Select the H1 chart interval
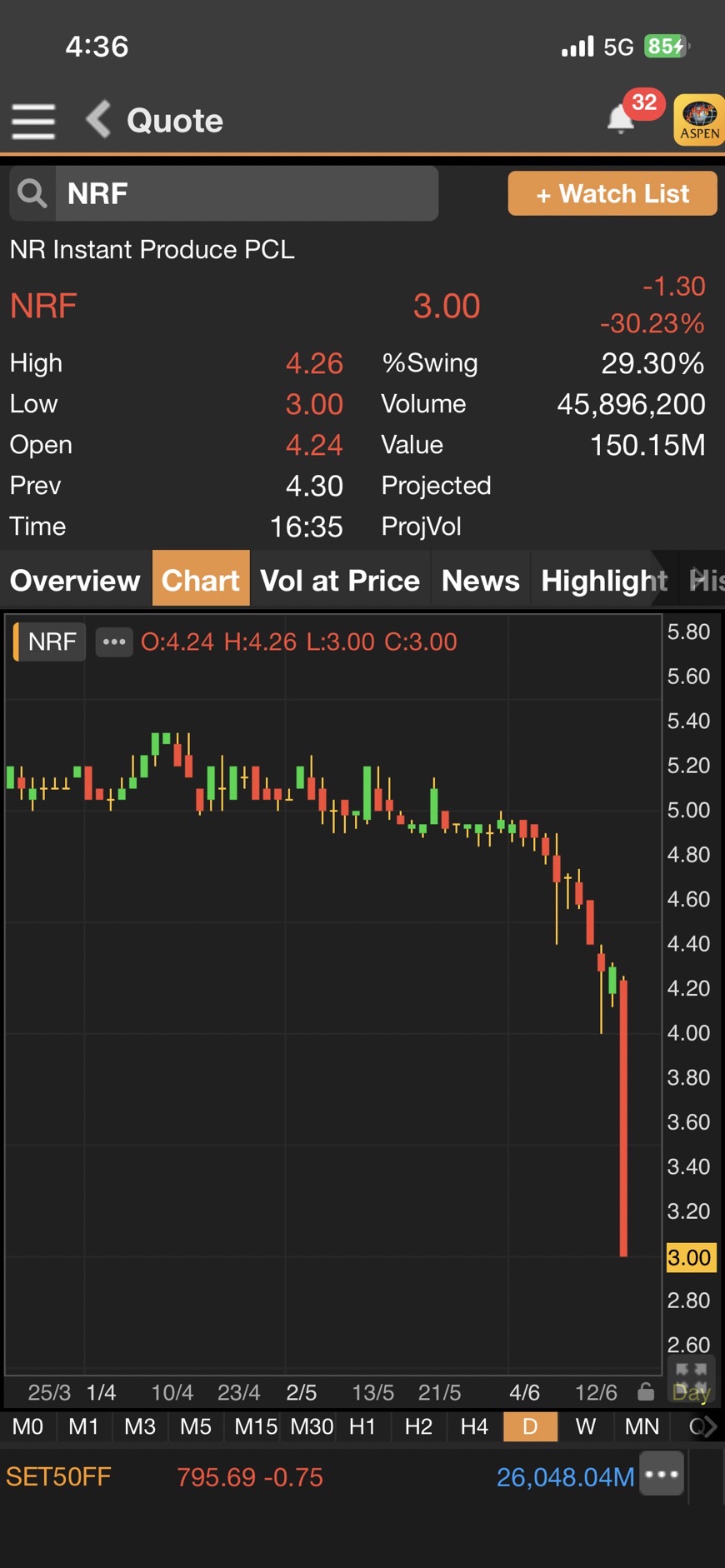This screenshot has width=725, height=1568. pos(362,1426)
